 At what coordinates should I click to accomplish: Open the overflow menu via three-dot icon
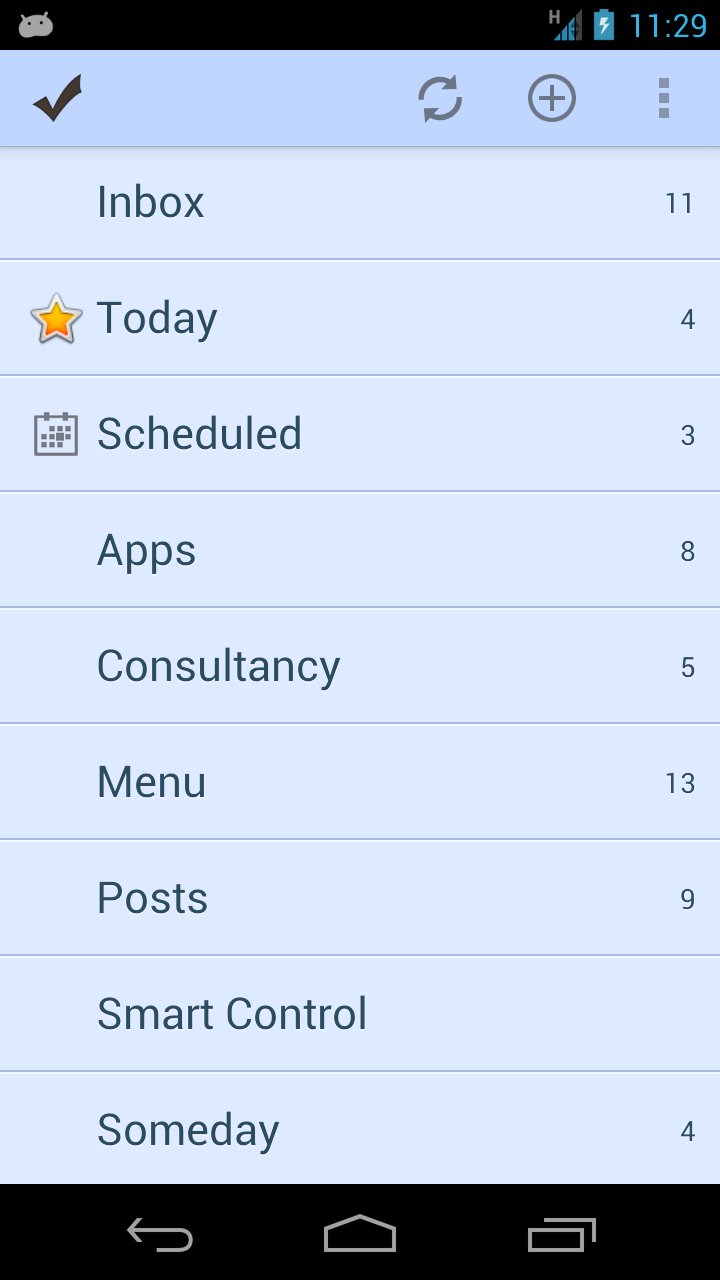(663, 97)
